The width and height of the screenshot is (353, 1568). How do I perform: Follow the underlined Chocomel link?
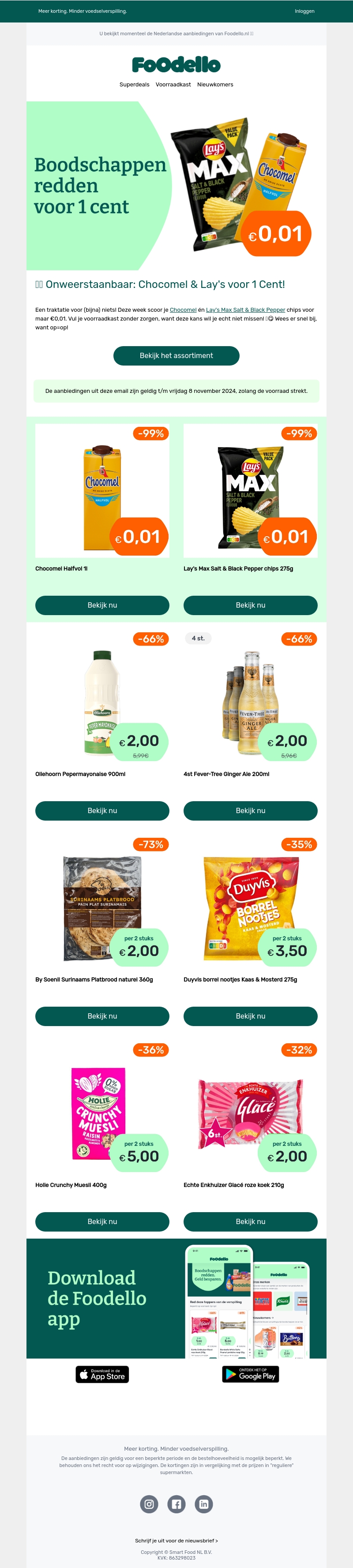pos(183,310)
